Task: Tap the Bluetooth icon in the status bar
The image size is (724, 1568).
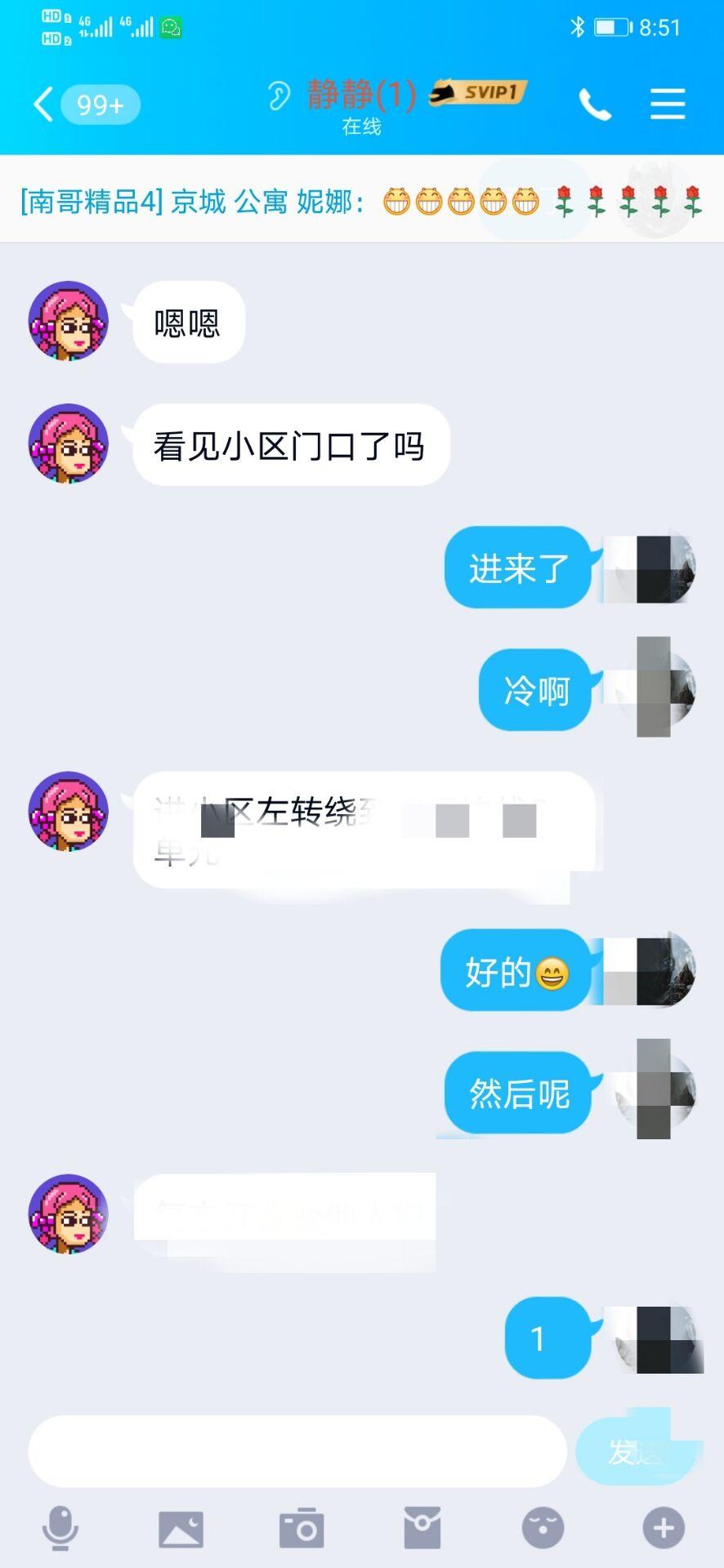Action: pos(574,27)
